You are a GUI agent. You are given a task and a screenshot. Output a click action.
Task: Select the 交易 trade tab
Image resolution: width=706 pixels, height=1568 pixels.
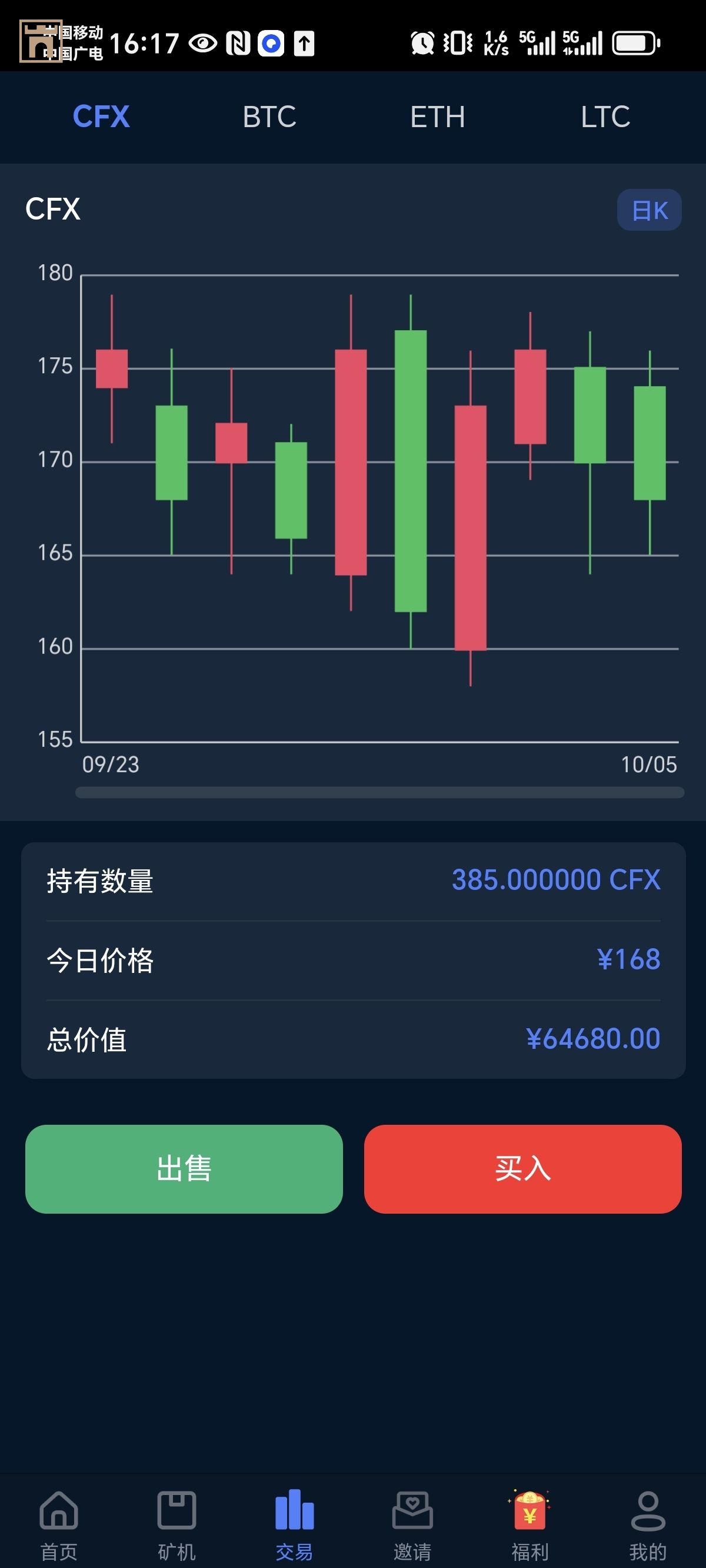pos(295,1525)
